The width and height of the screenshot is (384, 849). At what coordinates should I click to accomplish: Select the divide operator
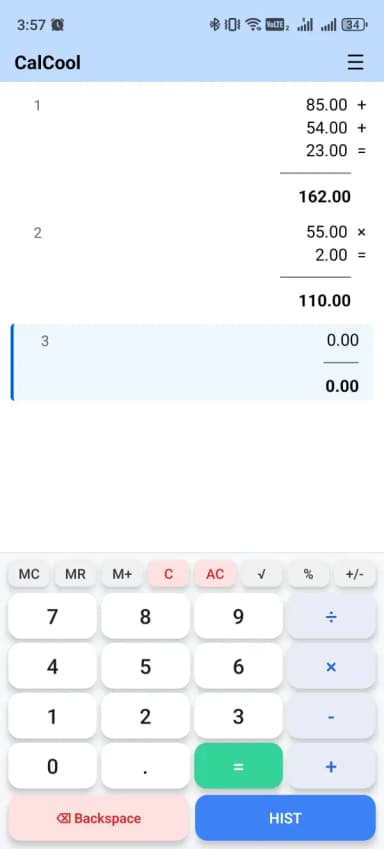pyautogui.click(x=331, y=616)
